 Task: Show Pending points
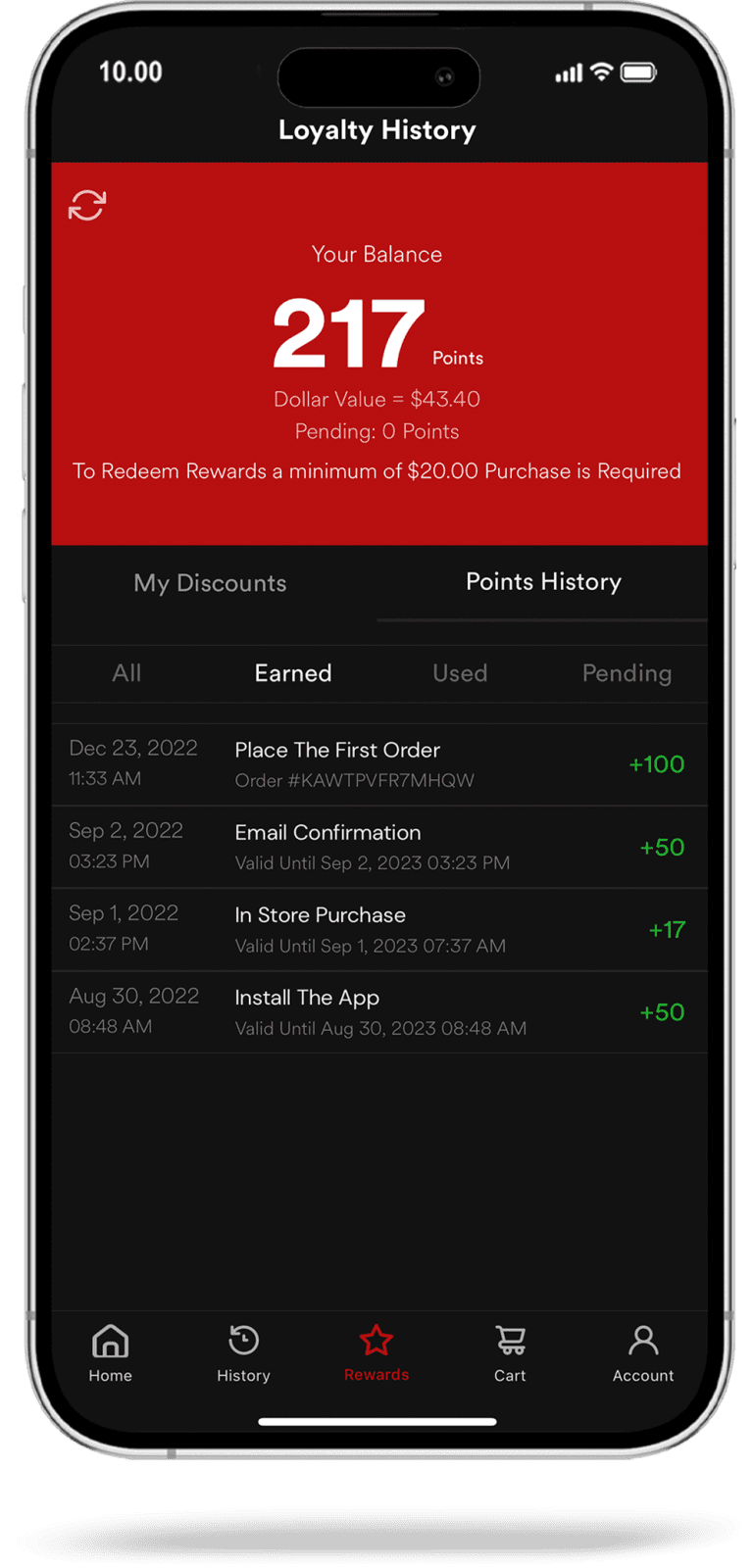(627, 673)
